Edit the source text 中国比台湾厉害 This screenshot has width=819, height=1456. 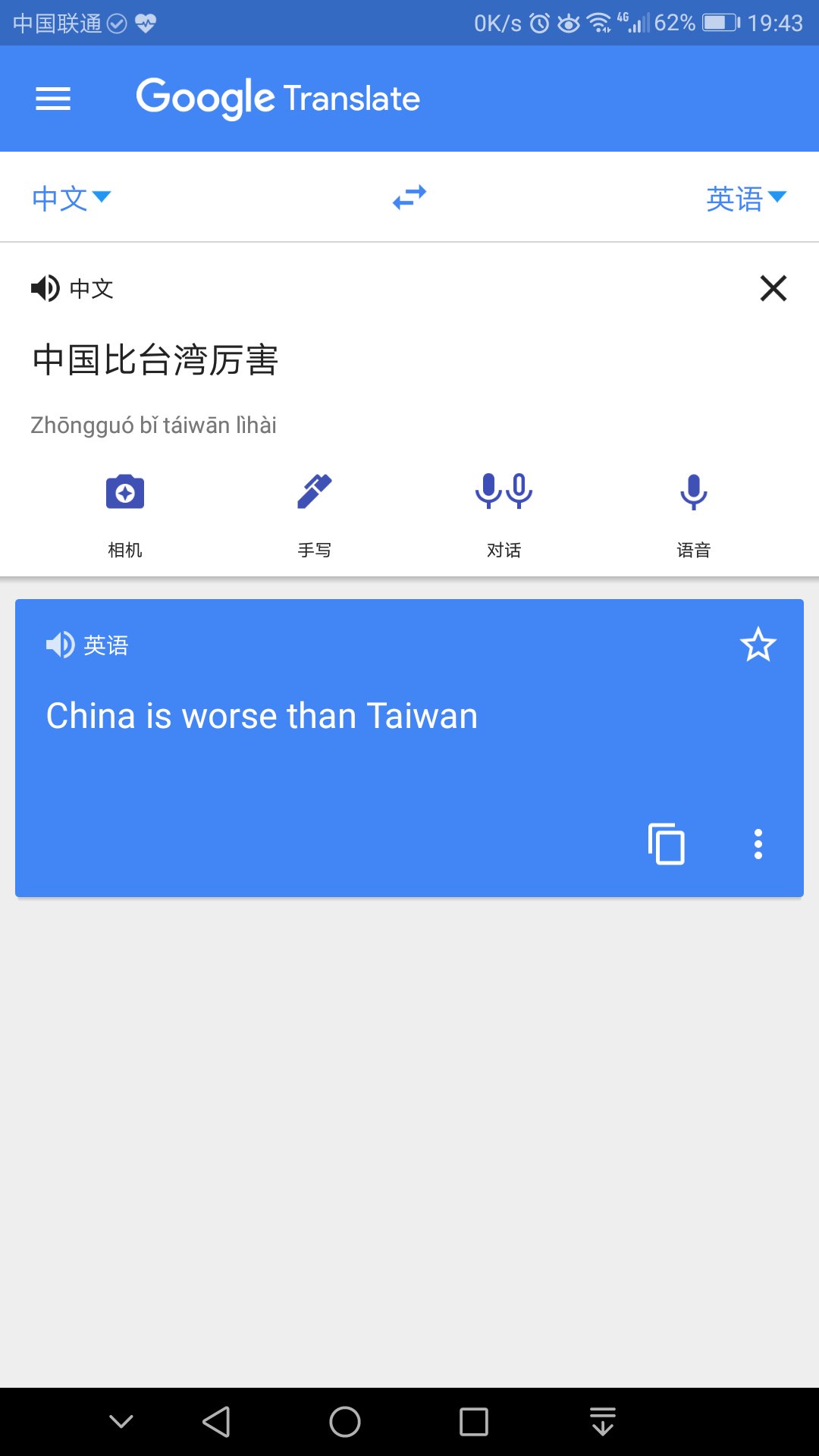[x=155, y=359]
